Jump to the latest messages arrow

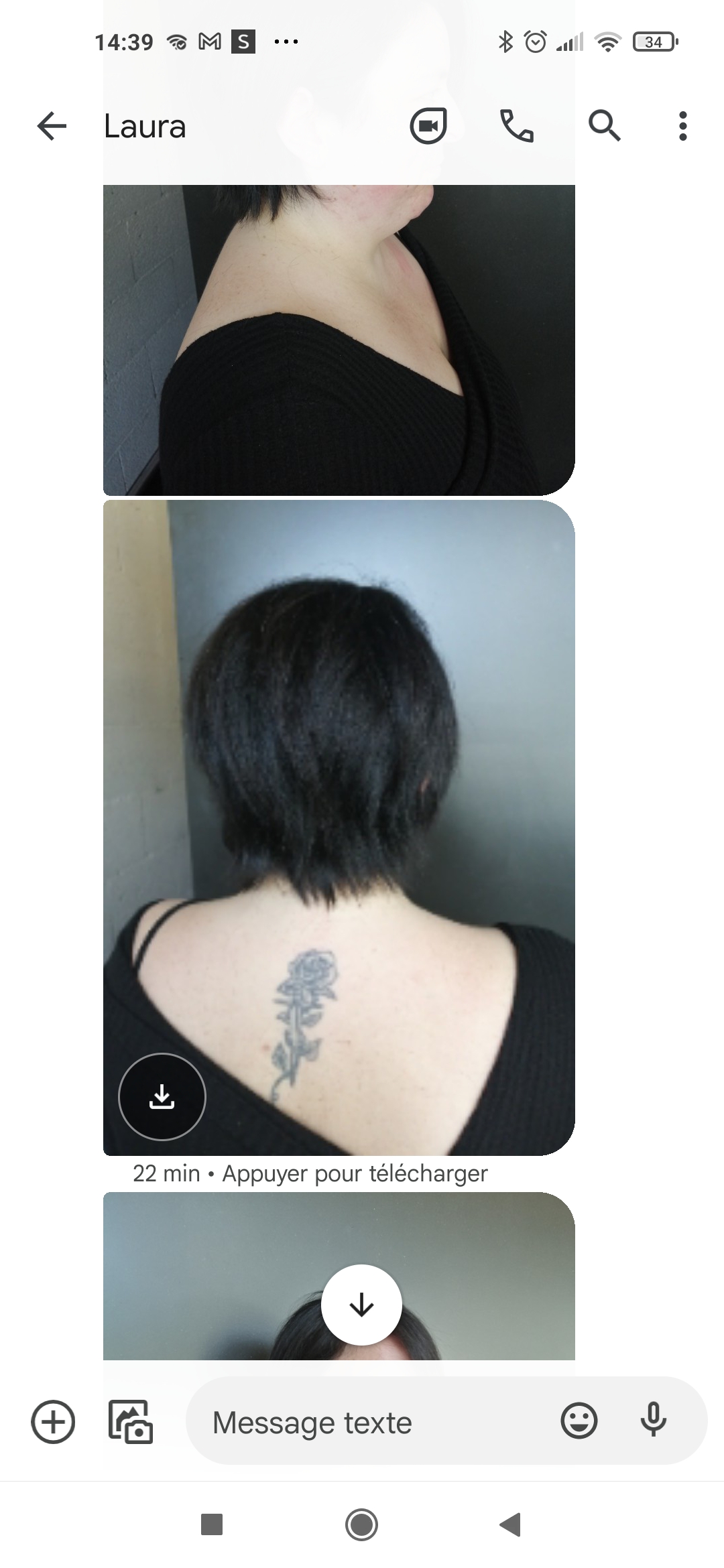pos(361,1305)
